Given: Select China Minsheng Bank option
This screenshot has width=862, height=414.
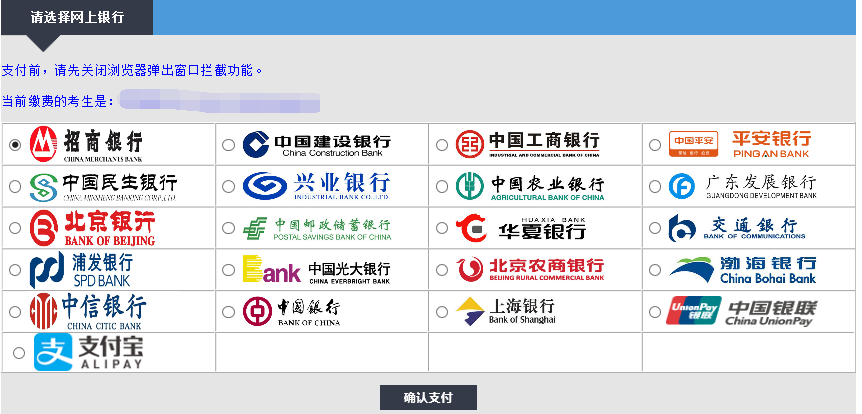Looking at the screenshot, I should [x=14, y=187].
